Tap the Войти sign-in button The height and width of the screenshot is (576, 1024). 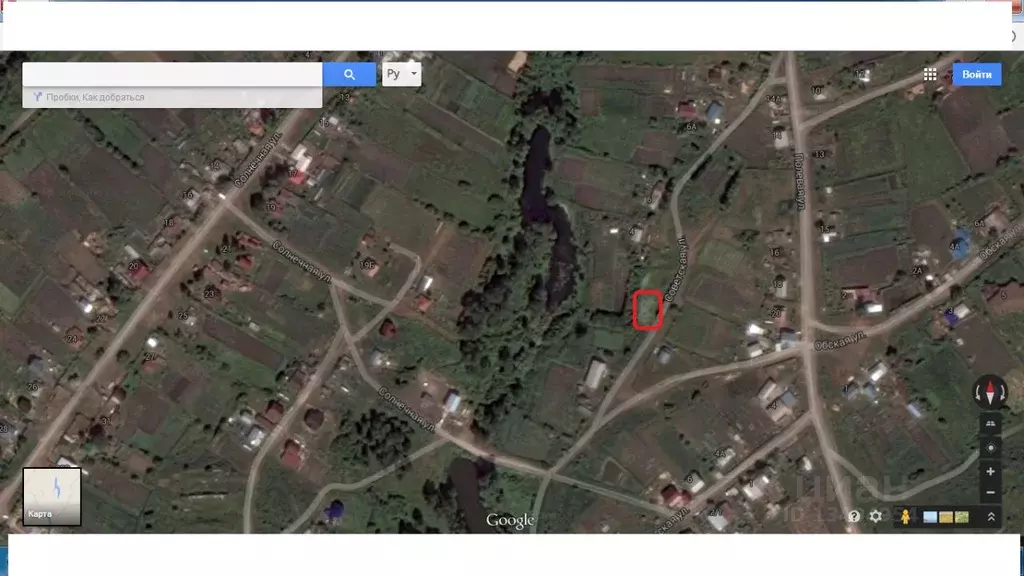tap(977, 74)
